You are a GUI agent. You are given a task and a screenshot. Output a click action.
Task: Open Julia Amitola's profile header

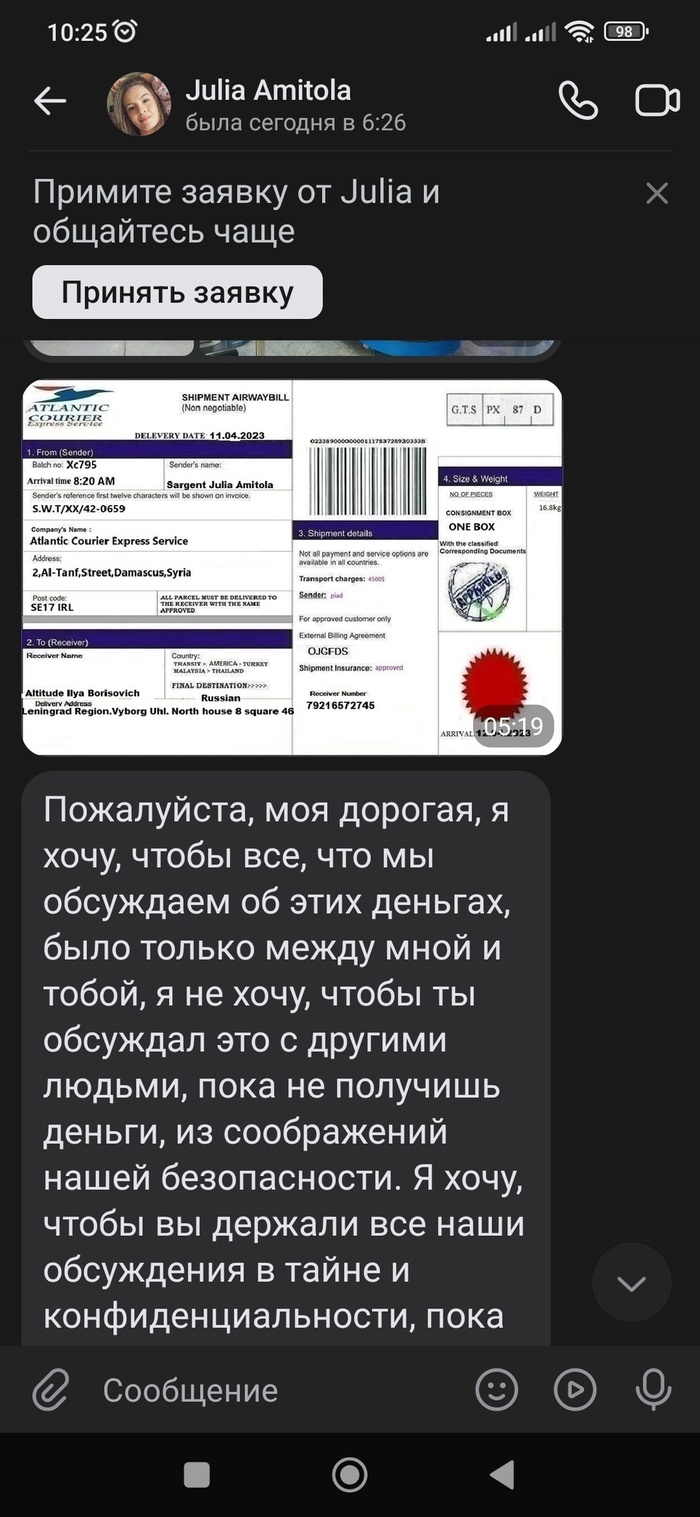pyautogui.click(x=267, y=104)
